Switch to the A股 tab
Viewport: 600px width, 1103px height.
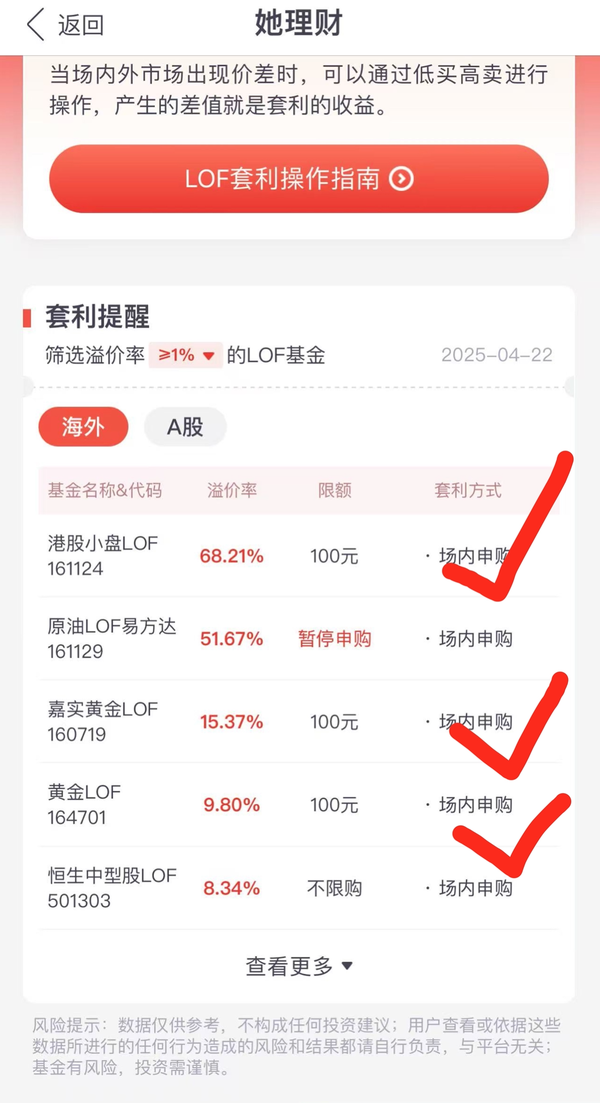click(185, 427)
